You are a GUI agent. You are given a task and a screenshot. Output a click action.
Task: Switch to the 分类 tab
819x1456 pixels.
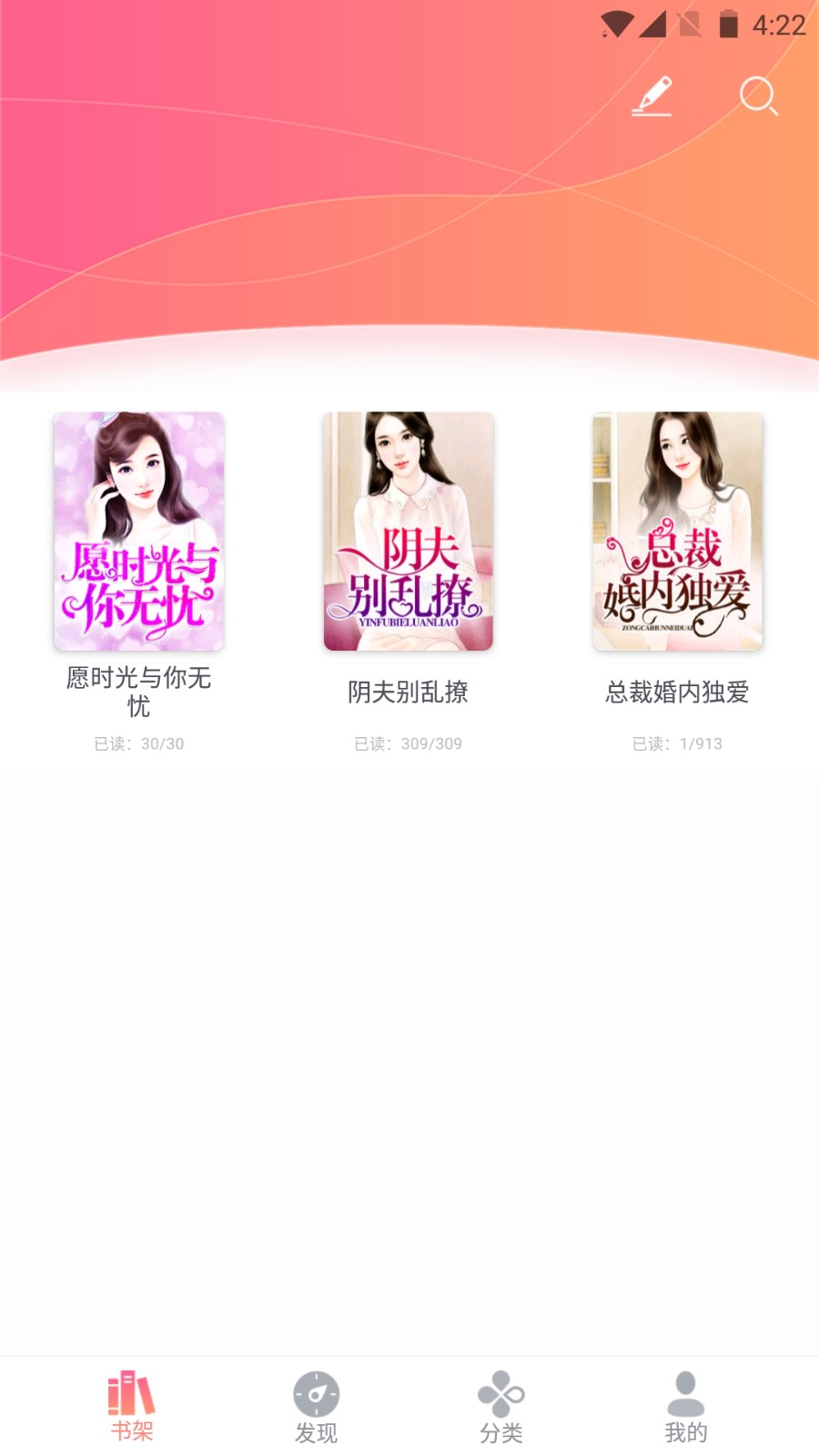pos(500,1406)
